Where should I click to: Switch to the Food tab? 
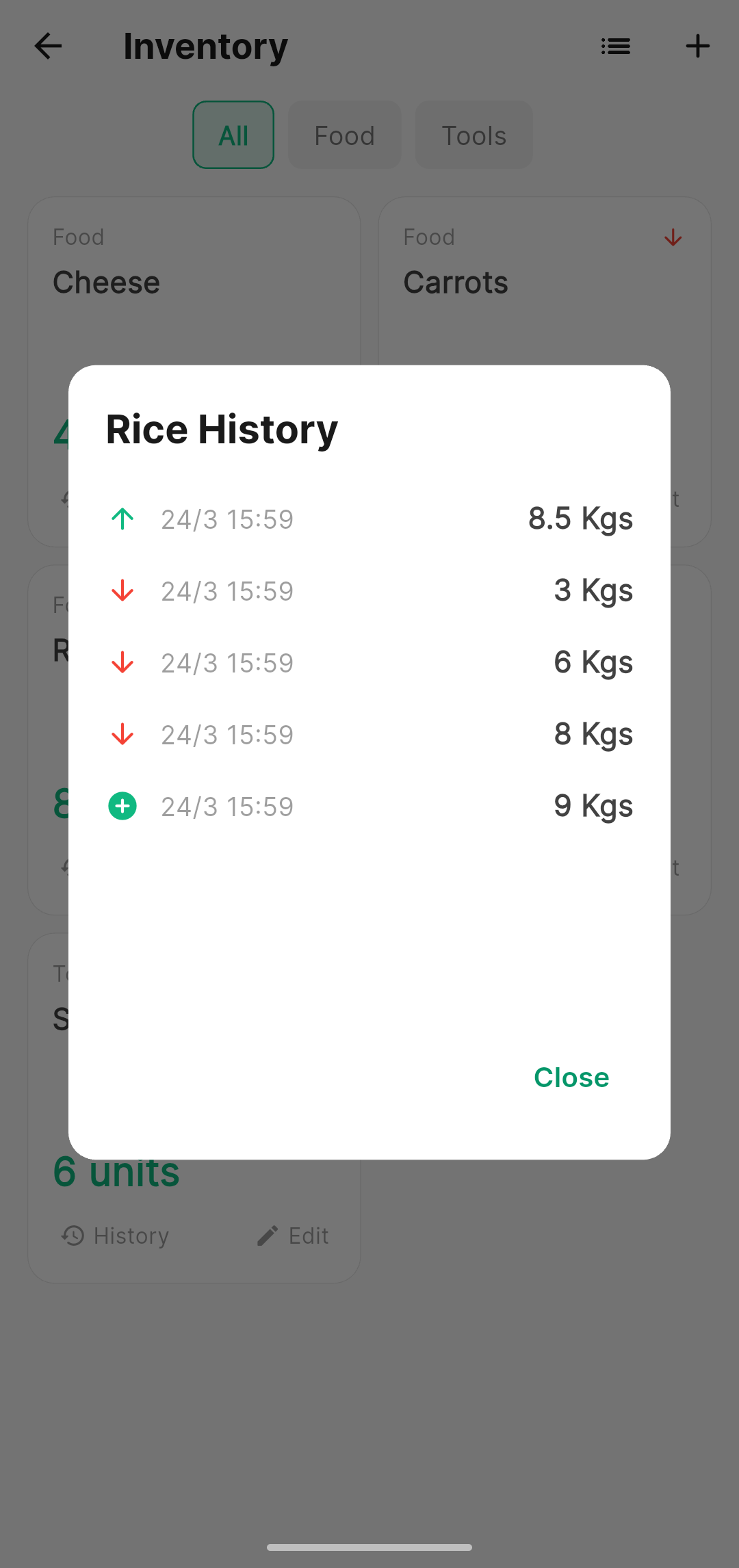pyautogui.click(x=344, y=135)
